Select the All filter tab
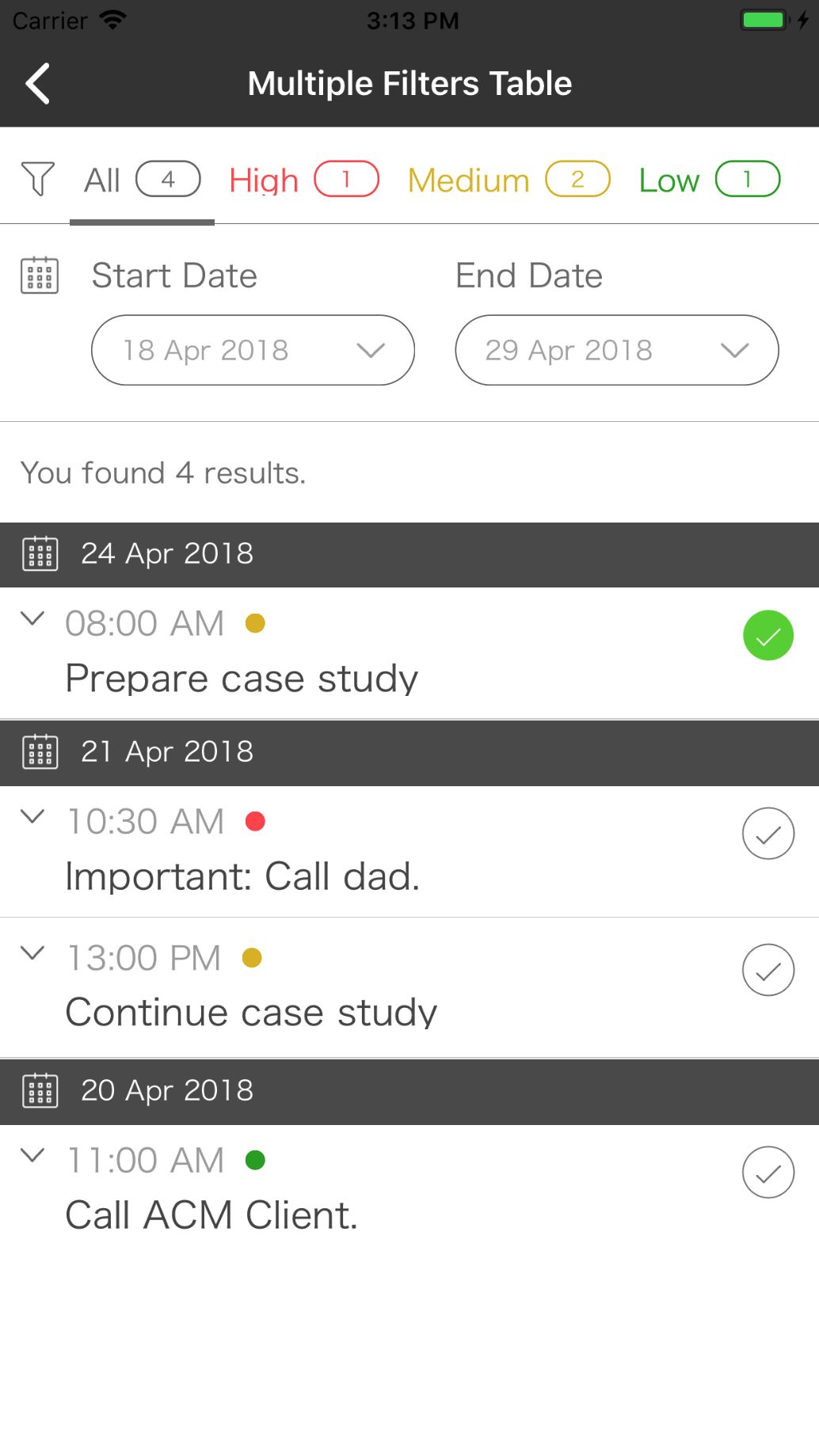 [142, 180]
